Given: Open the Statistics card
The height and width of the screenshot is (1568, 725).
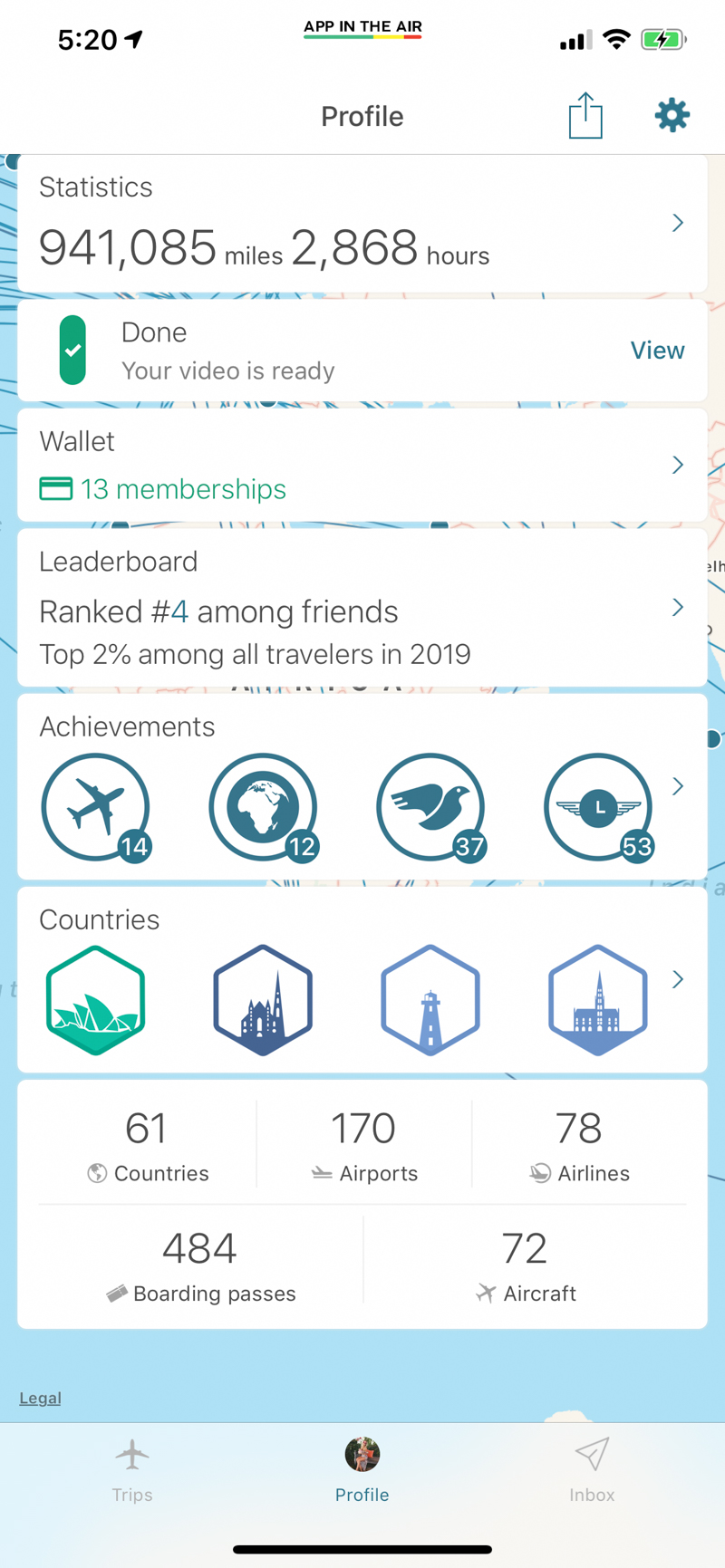Looking at the screenshot, I should click(x=362, y=224).
